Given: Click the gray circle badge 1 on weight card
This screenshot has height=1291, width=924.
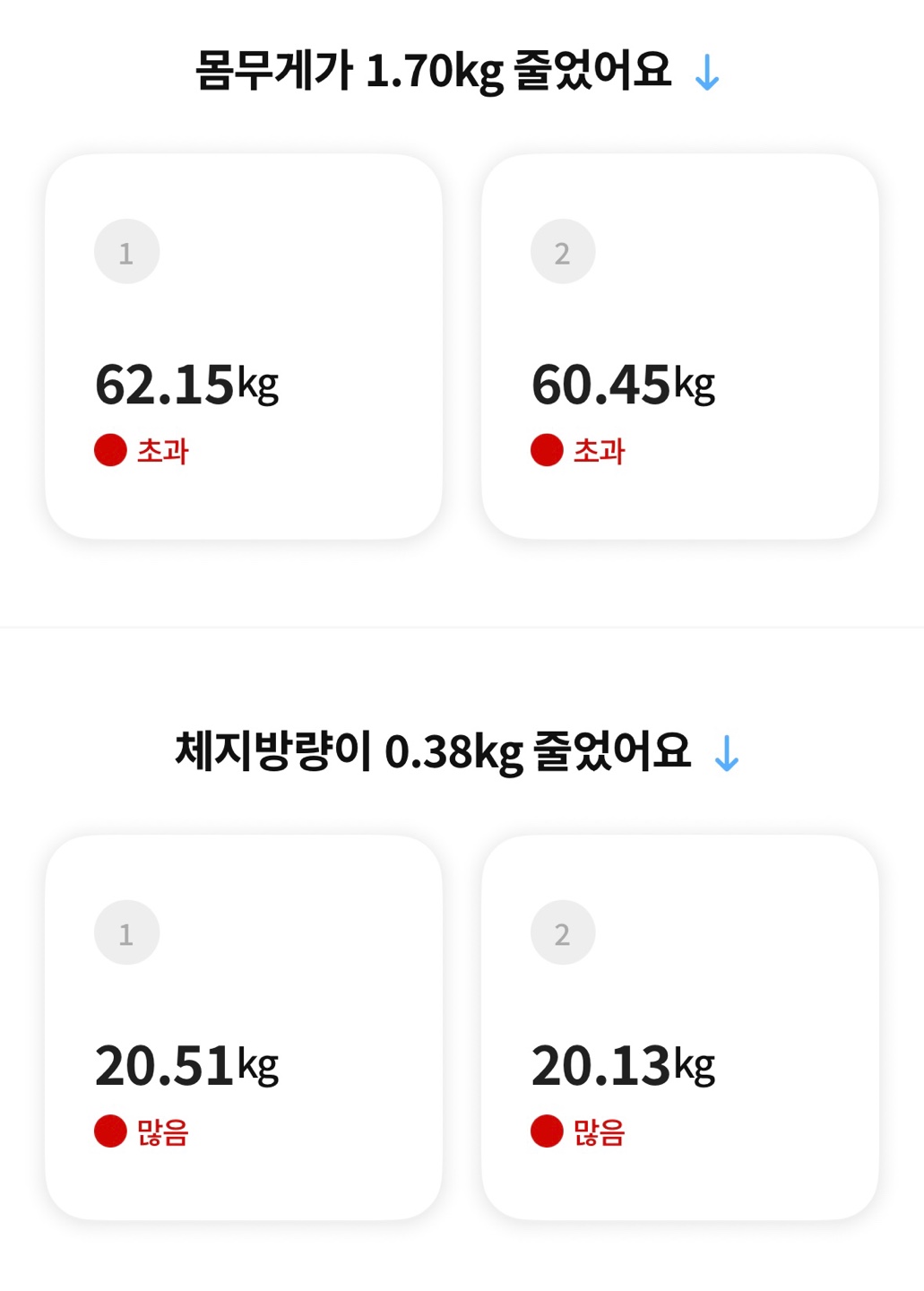Looking at the screenshot, I should 126,250.
